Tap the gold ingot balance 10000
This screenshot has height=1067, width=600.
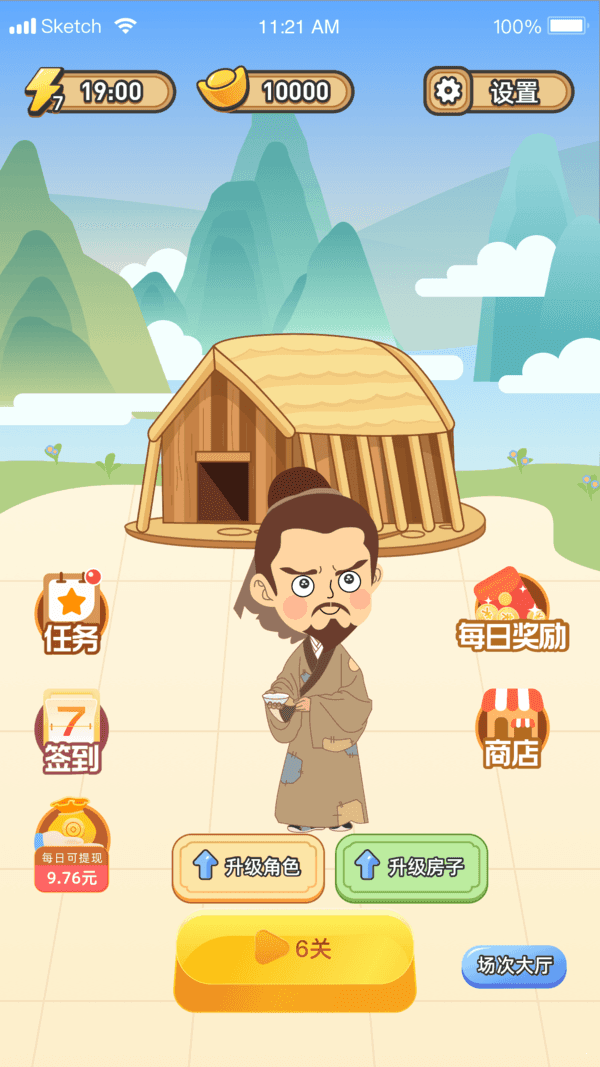point(276,92)
